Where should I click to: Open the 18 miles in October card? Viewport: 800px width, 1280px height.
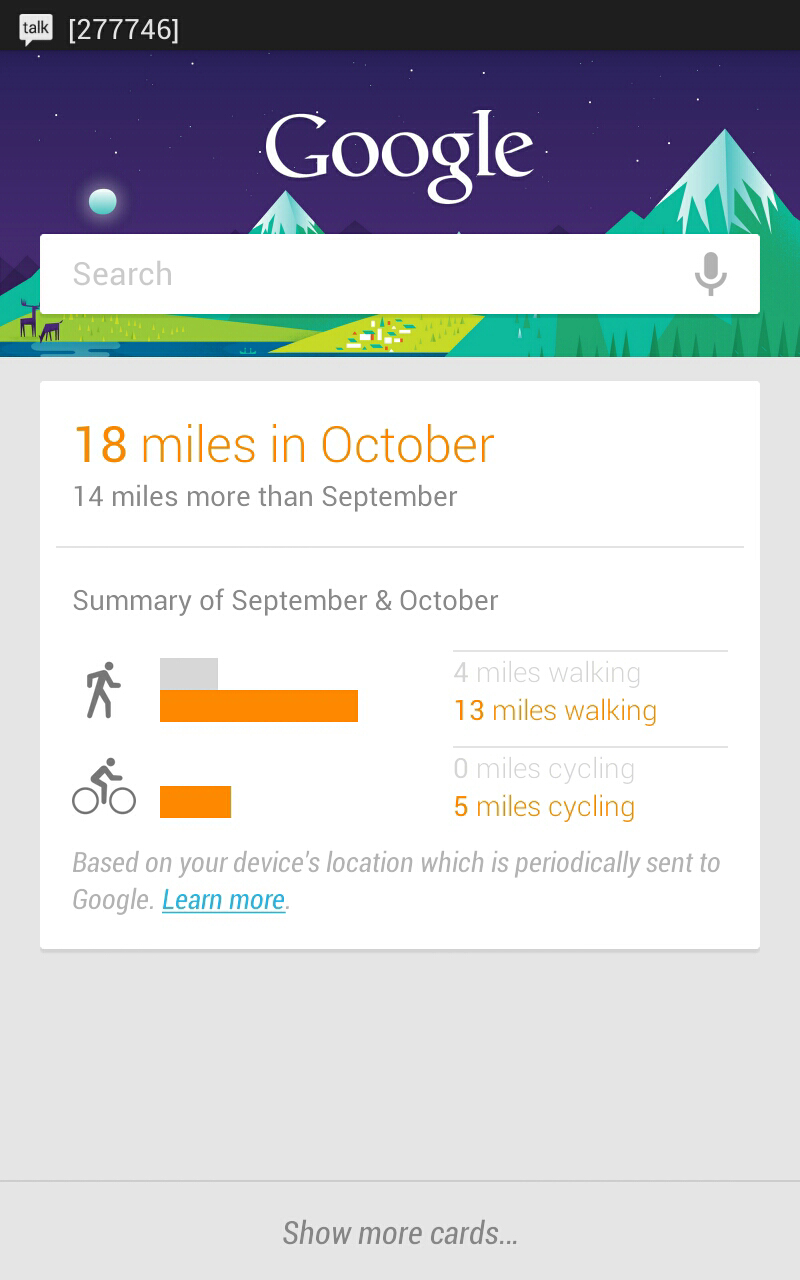[284, 446]
